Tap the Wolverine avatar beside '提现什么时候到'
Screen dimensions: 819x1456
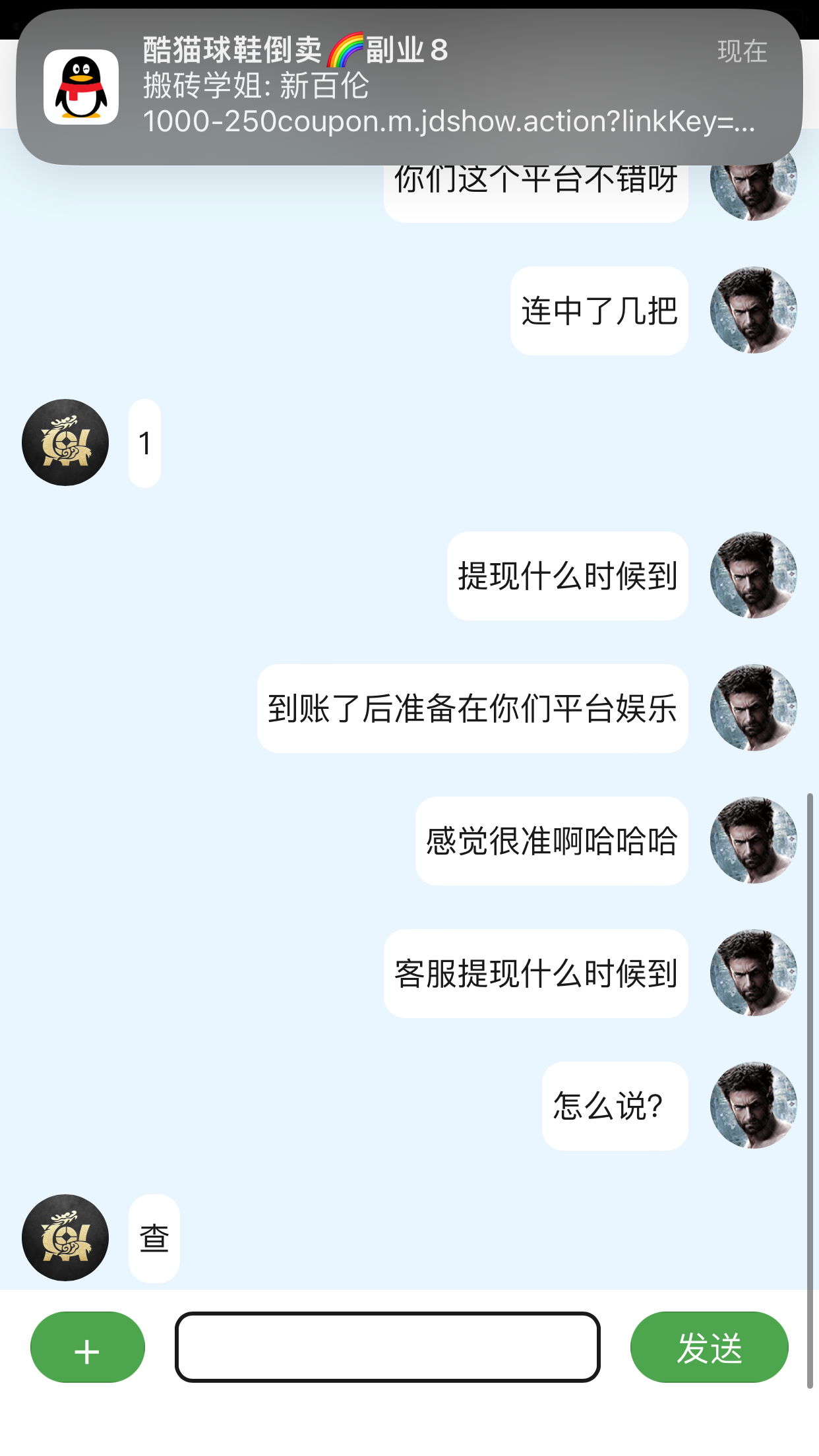point(754,575)
